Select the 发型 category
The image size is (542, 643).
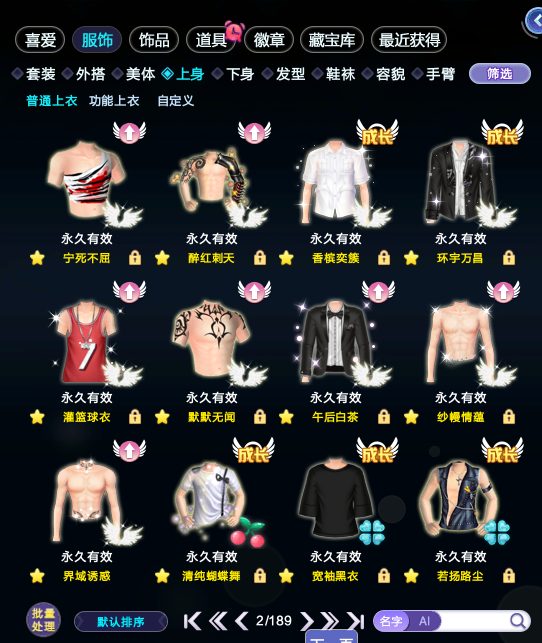[284, 74]
